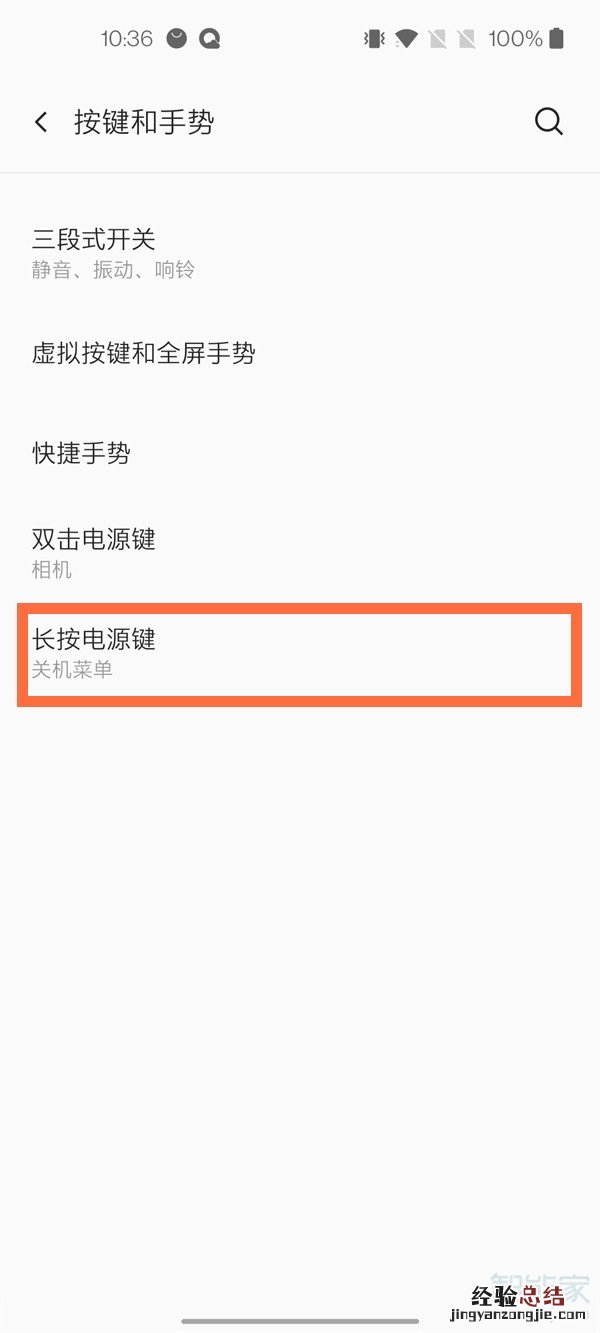Open the settings search icon

coord(549,122)
